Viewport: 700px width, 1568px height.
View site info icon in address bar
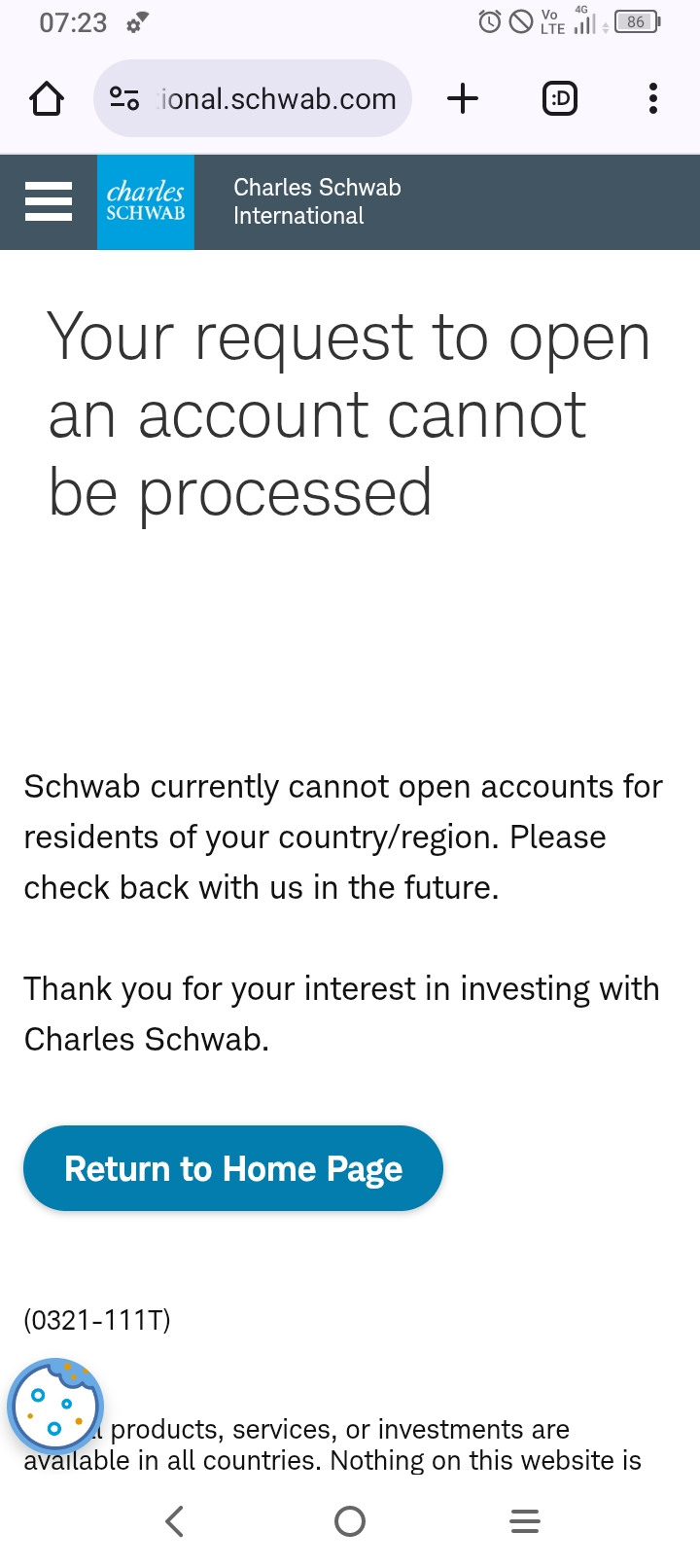coord(124,98)
